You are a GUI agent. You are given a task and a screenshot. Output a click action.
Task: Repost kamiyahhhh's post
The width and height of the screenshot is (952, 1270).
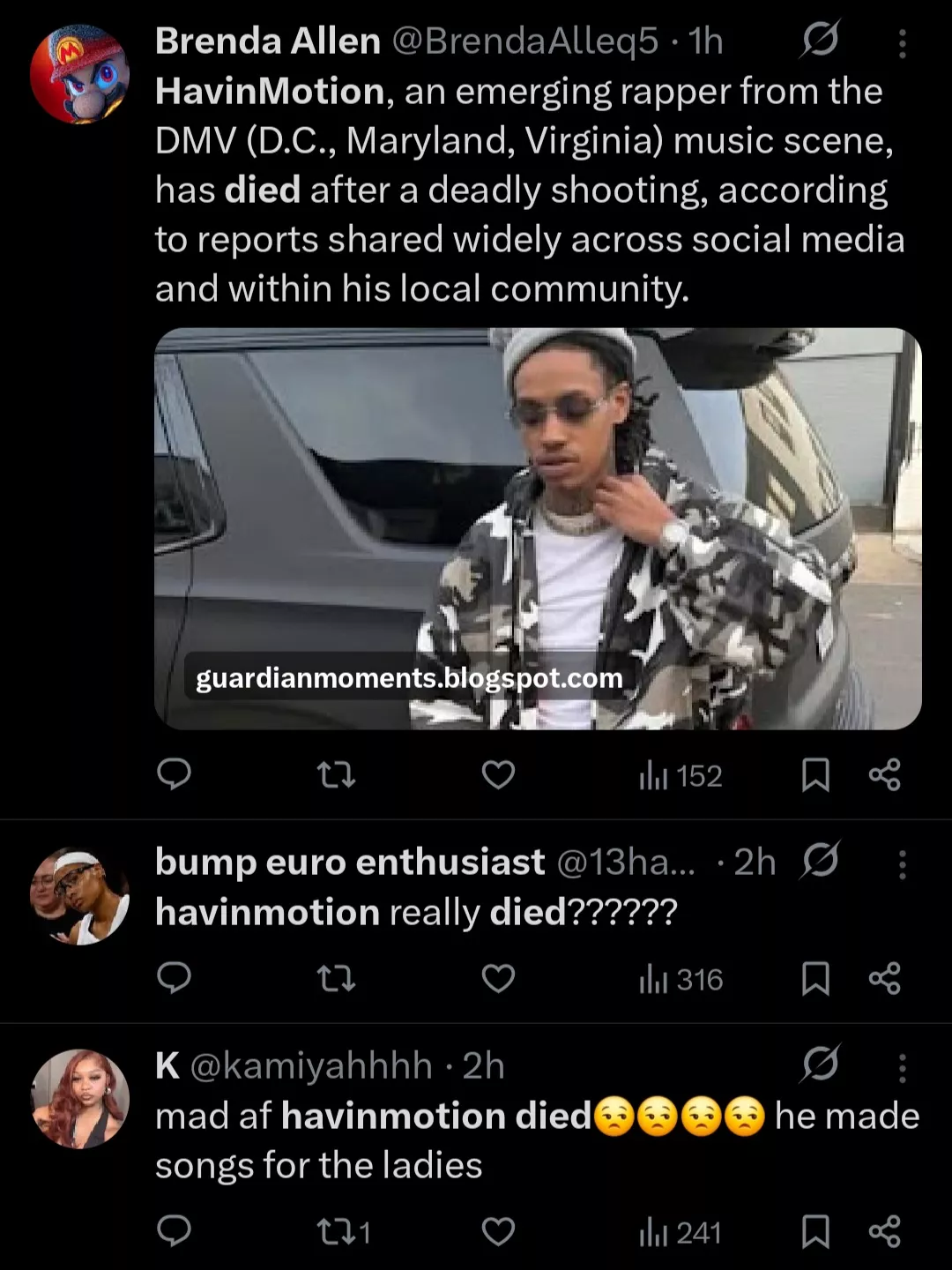pos(338,1231)
